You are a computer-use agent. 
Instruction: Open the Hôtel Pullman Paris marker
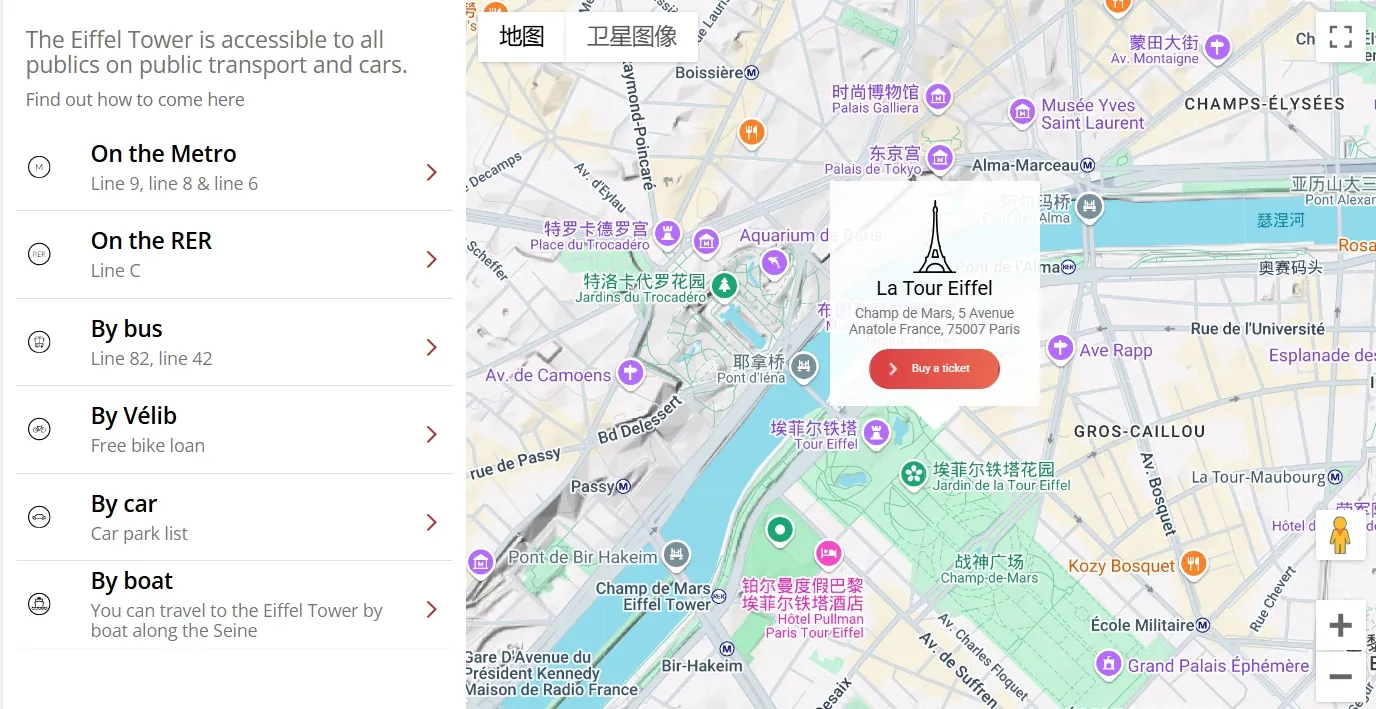tap(827, 552)
